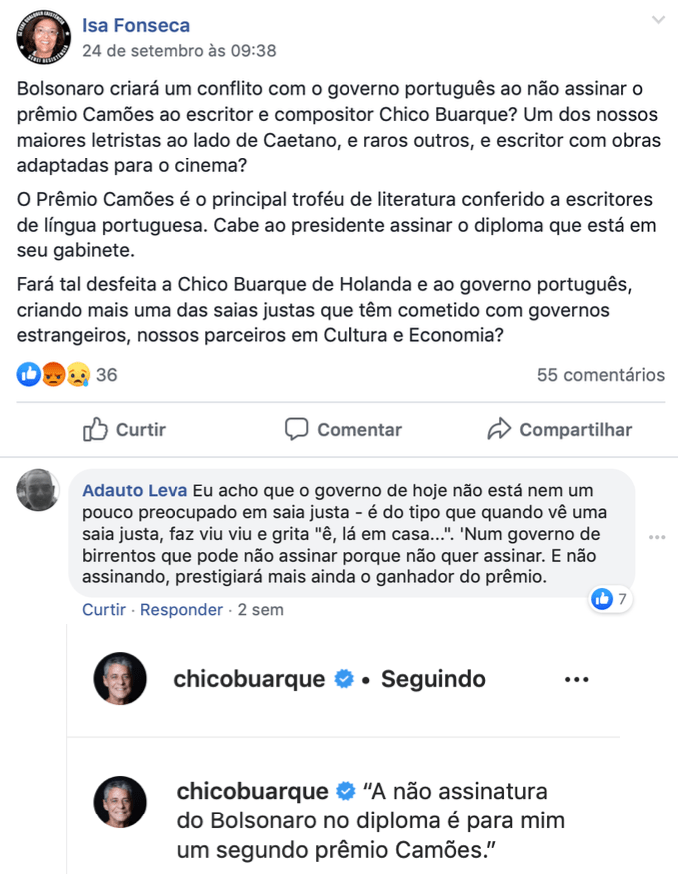Open the post options chevron menu
Image resolution: width=678 pixels, height=874 pixels.
657,21
